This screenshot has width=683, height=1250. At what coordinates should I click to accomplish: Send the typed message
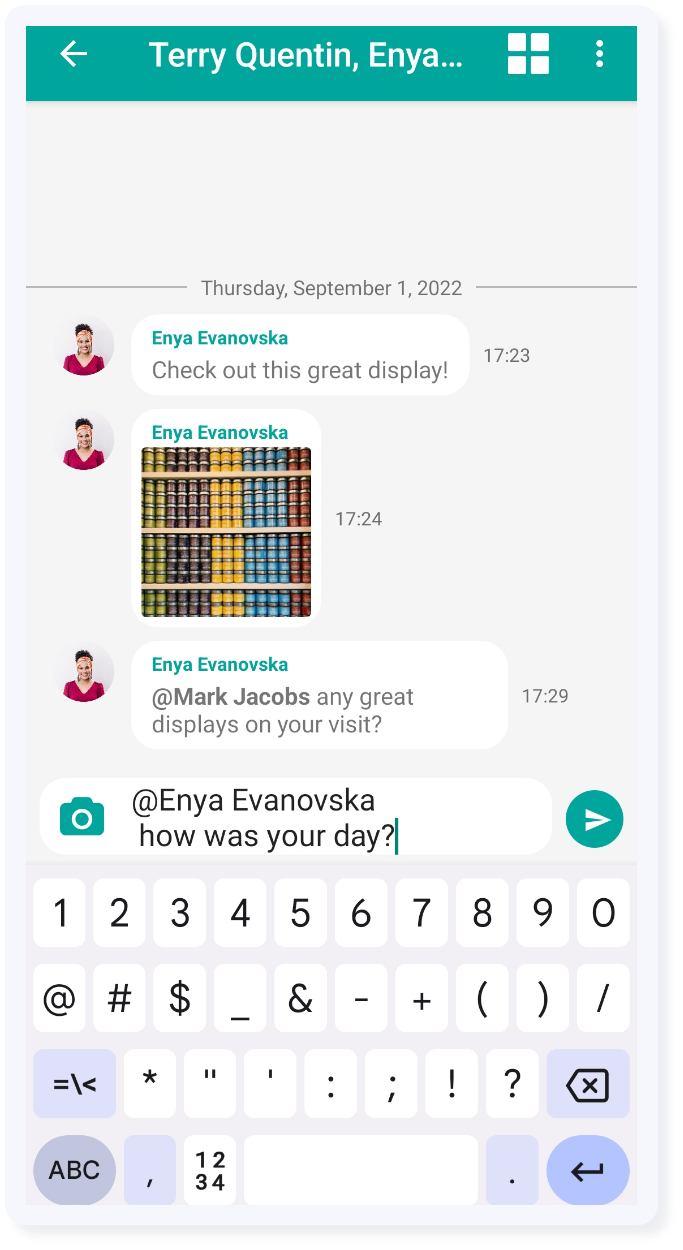click(x=595, y=819)
